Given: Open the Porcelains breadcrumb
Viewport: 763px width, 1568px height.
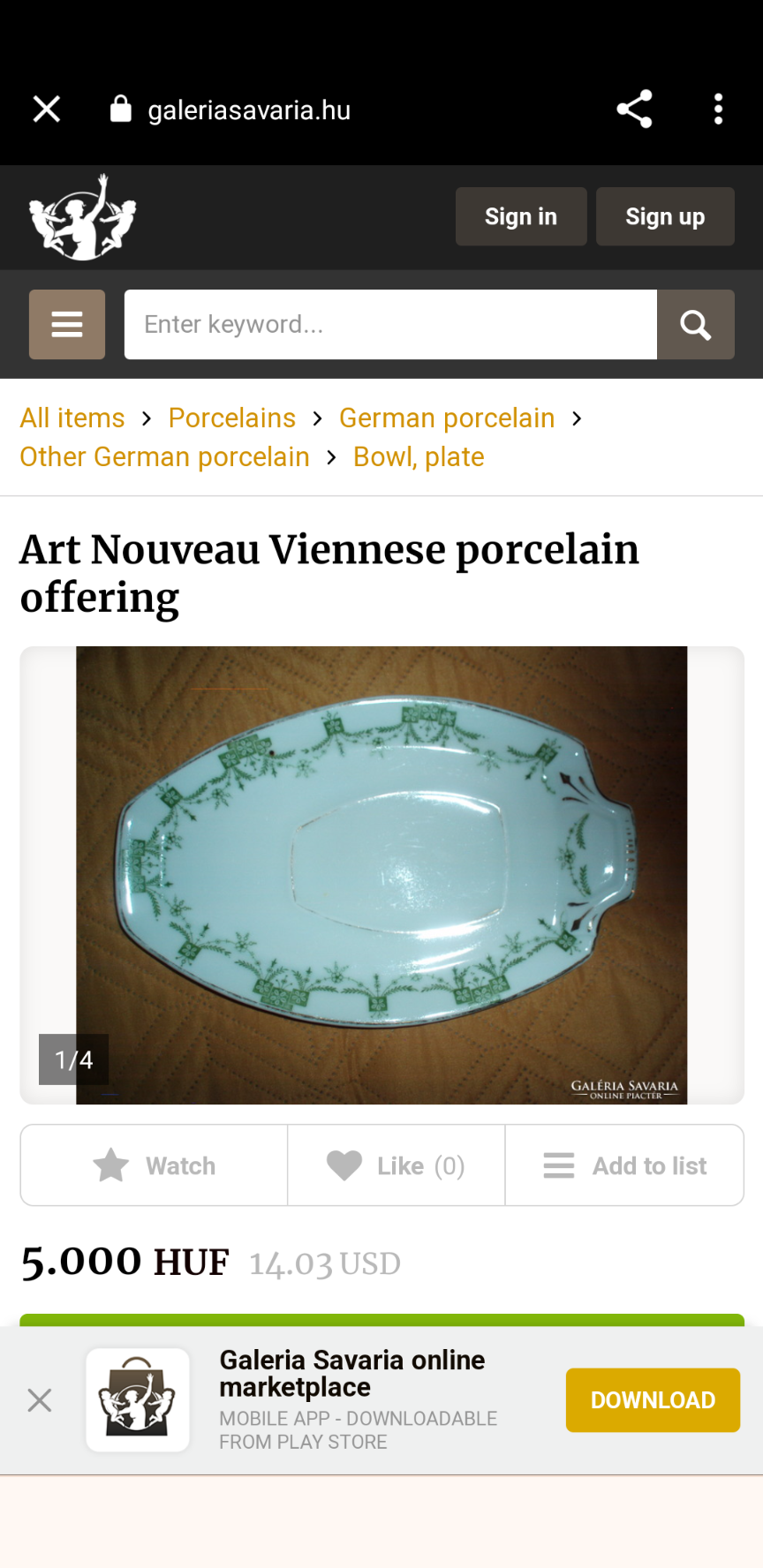Looking at the screenshot, I should click(232, 418).
